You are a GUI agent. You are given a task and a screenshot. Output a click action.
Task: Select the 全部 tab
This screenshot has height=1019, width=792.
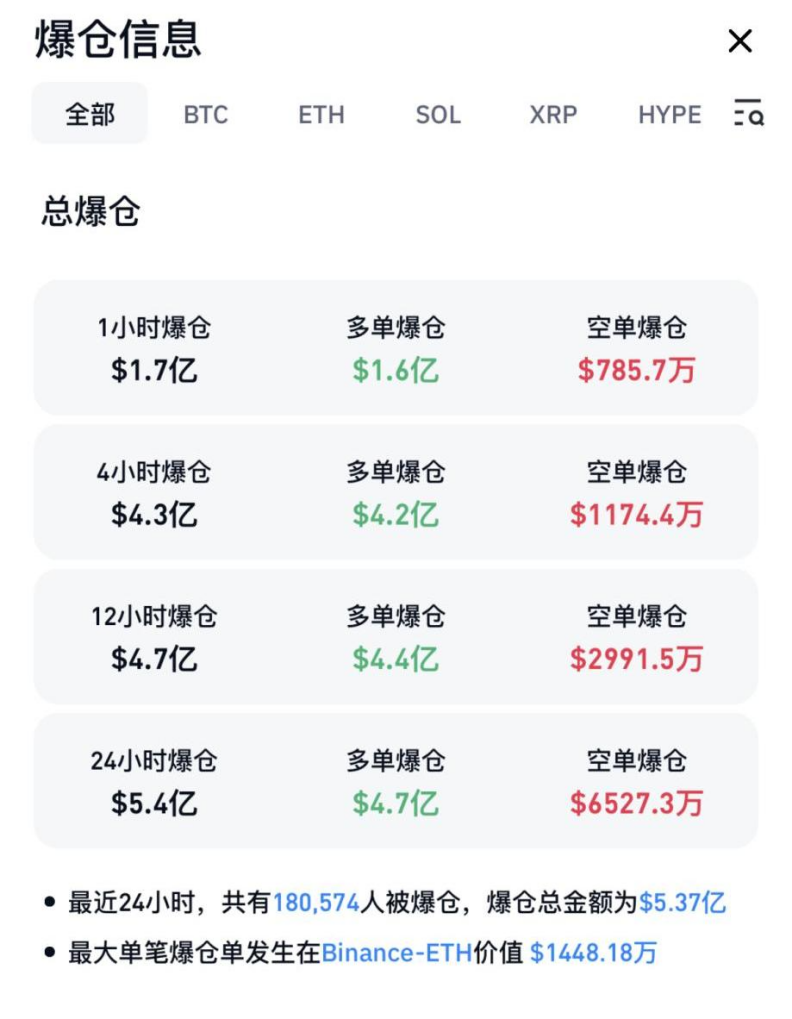pyautogui.click(x=89, y=114)
